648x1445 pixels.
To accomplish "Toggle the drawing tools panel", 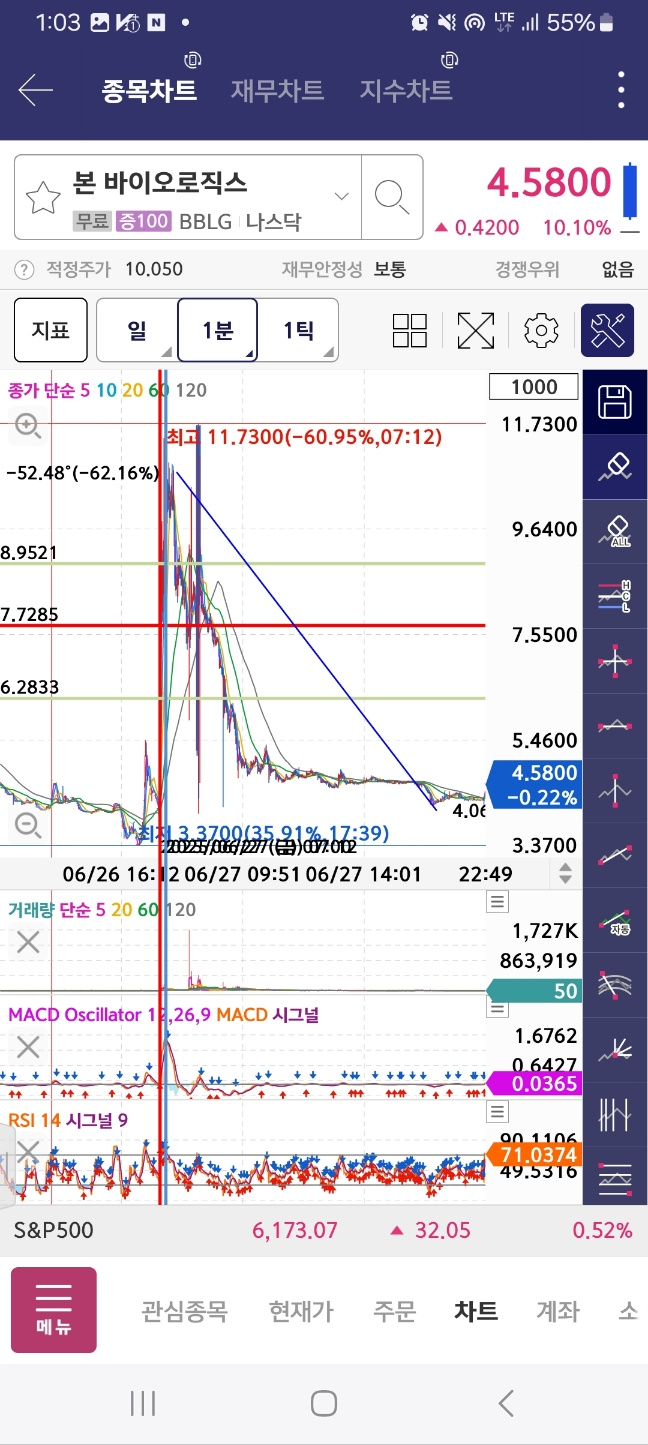I will [608, 330].
